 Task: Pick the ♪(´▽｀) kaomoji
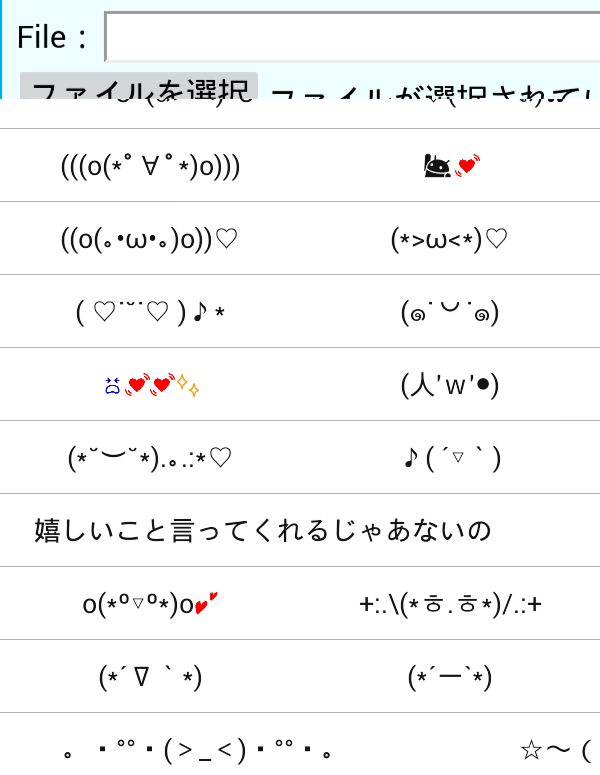[x=450, y=458]
